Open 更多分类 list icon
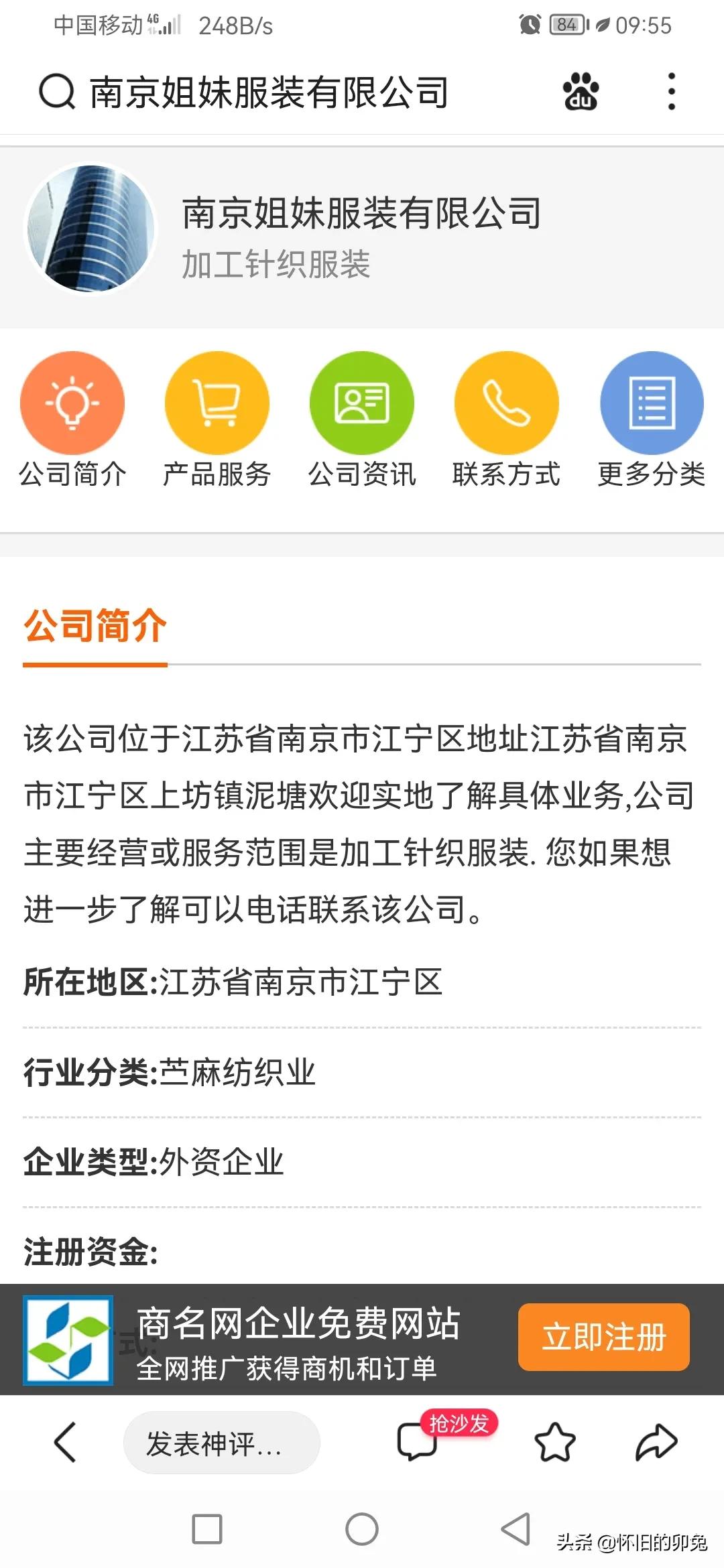The width and height of the screenshot is (724, 1568). [652, 403]
